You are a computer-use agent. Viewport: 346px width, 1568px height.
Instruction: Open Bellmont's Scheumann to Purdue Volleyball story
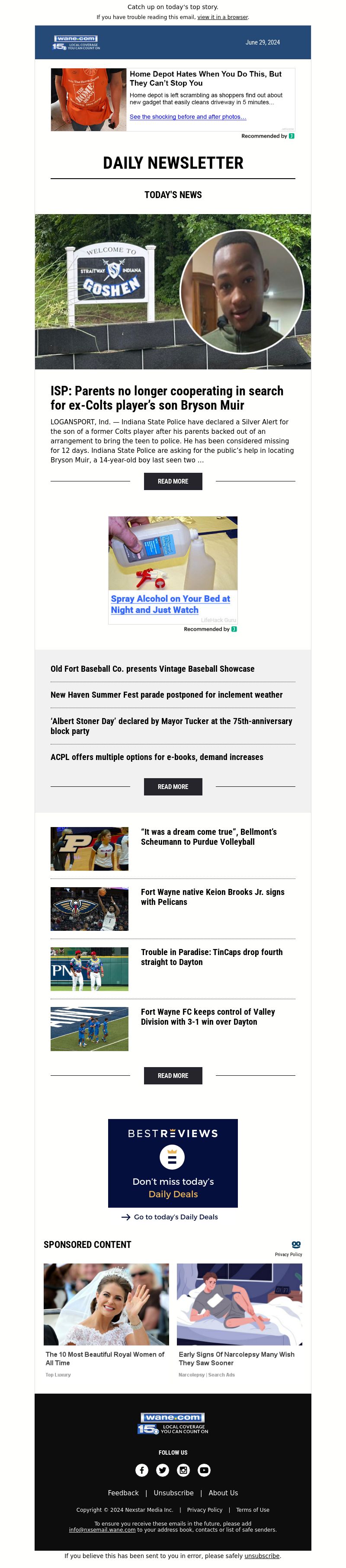[208, 837]
